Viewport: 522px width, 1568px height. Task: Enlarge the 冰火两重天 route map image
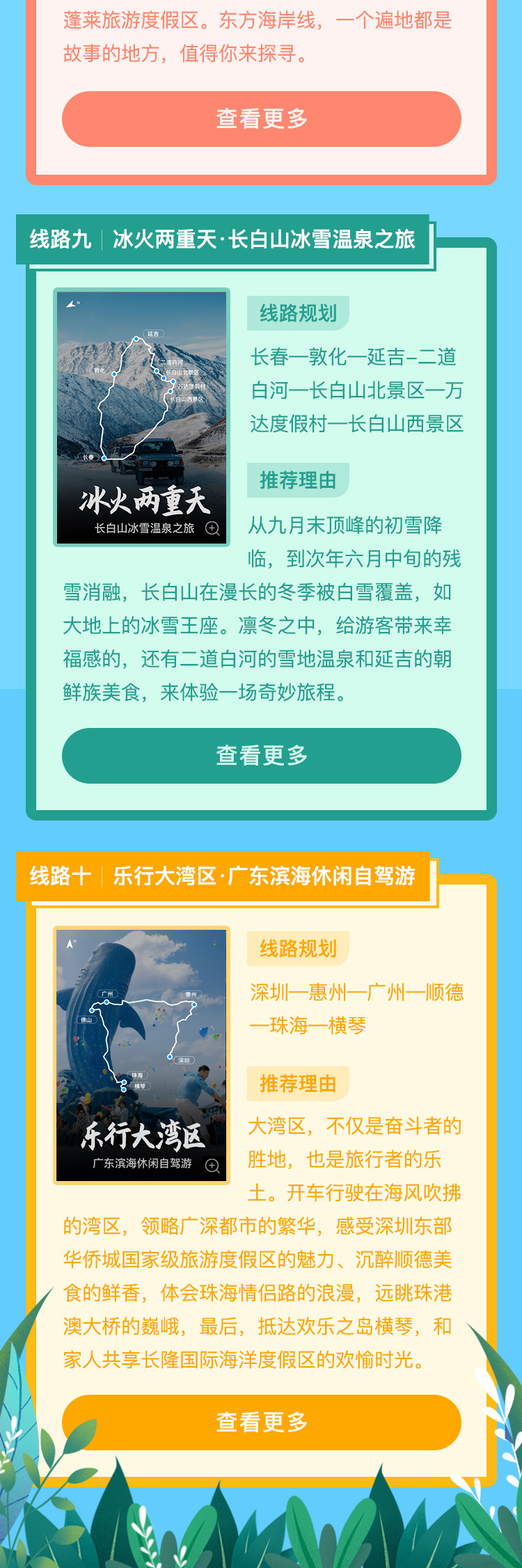click(x=212, y=528)
